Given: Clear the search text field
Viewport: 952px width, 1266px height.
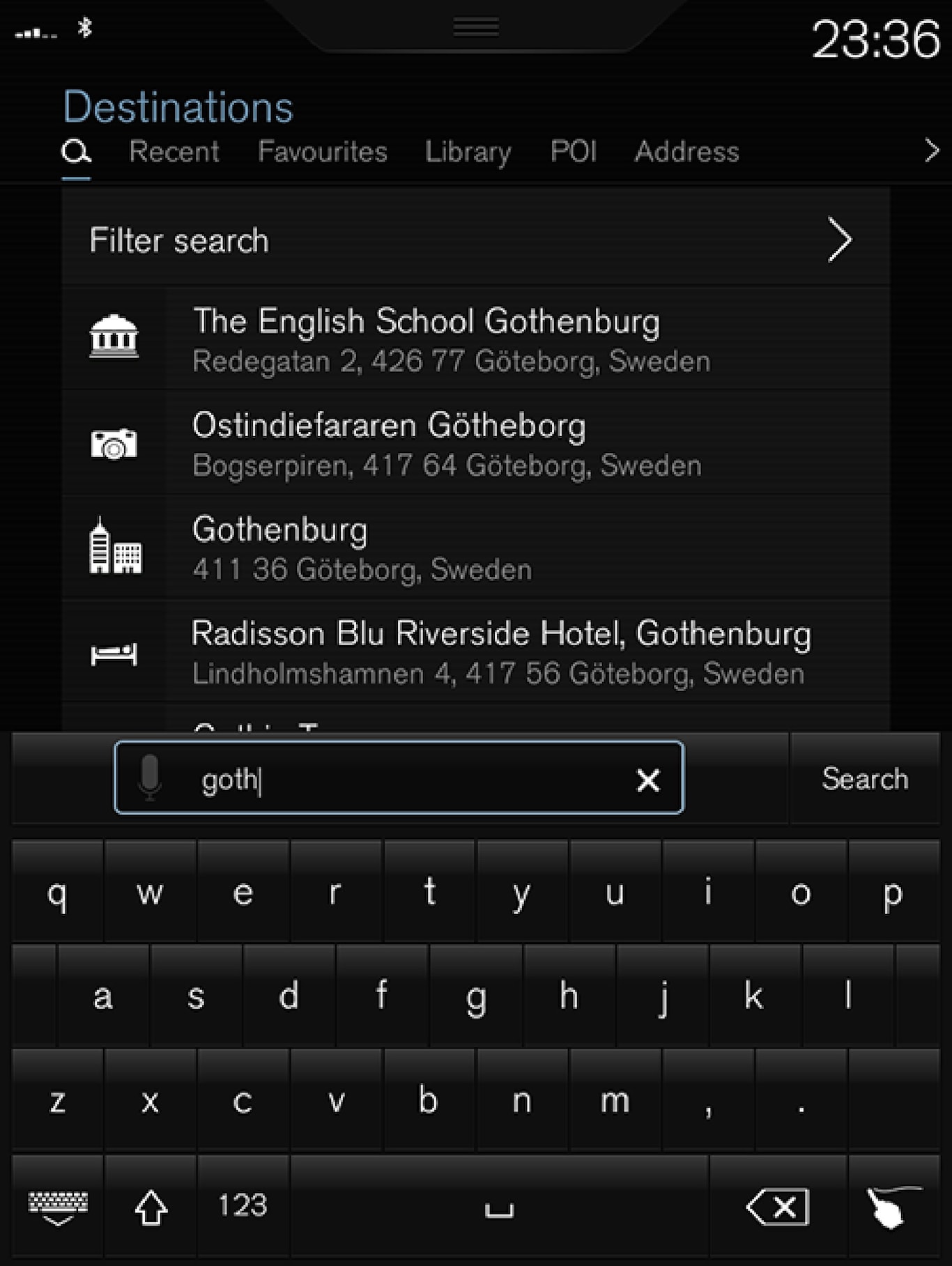Looking at the screenshot, I should [648, 780].
